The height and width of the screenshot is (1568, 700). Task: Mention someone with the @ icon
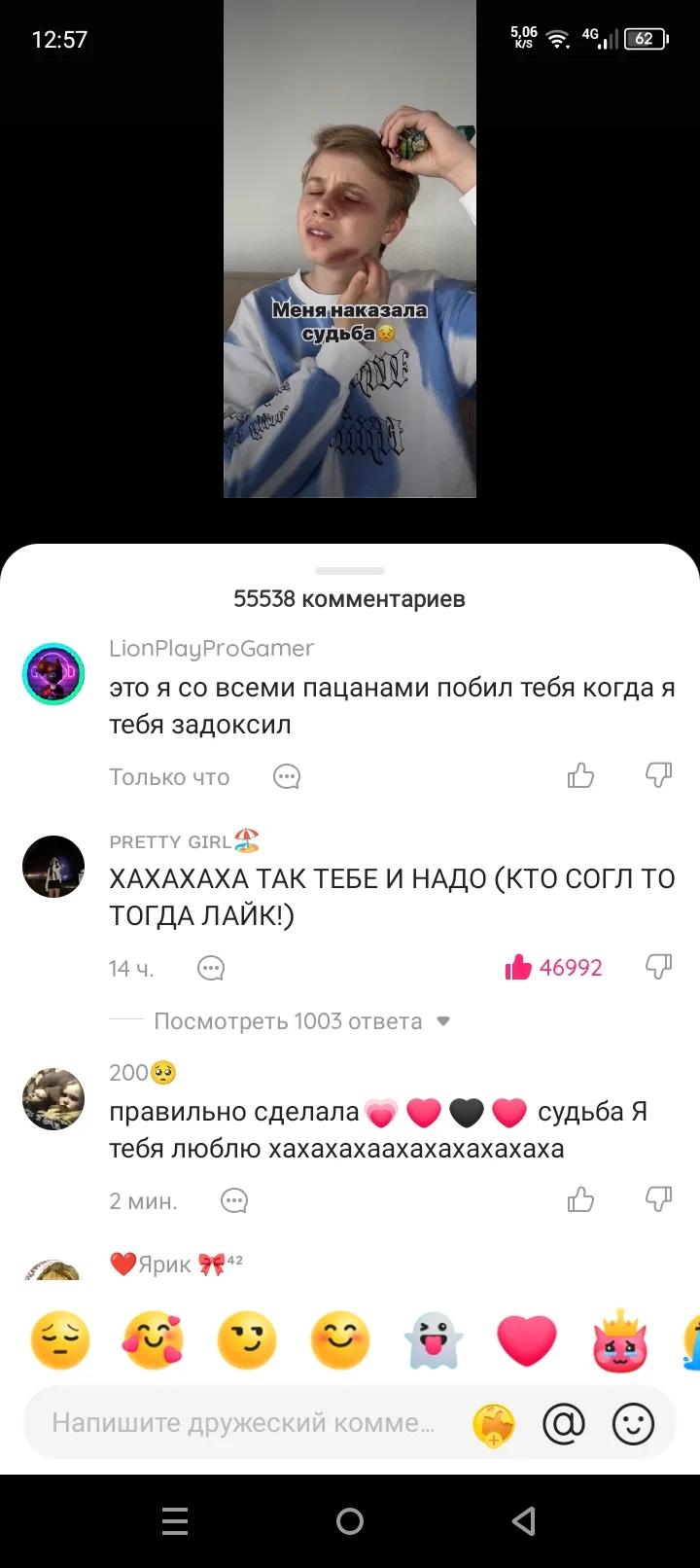point(564,1424)
